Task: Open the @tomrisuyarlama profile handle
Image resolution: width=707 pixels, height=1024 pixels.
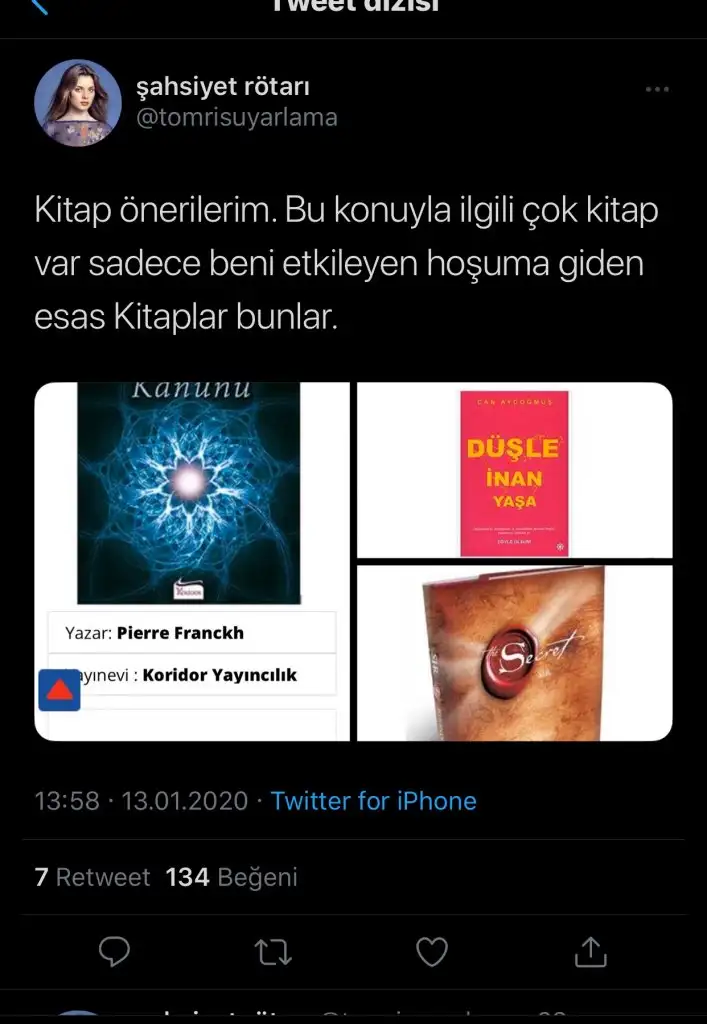Action: coord(236,118)
